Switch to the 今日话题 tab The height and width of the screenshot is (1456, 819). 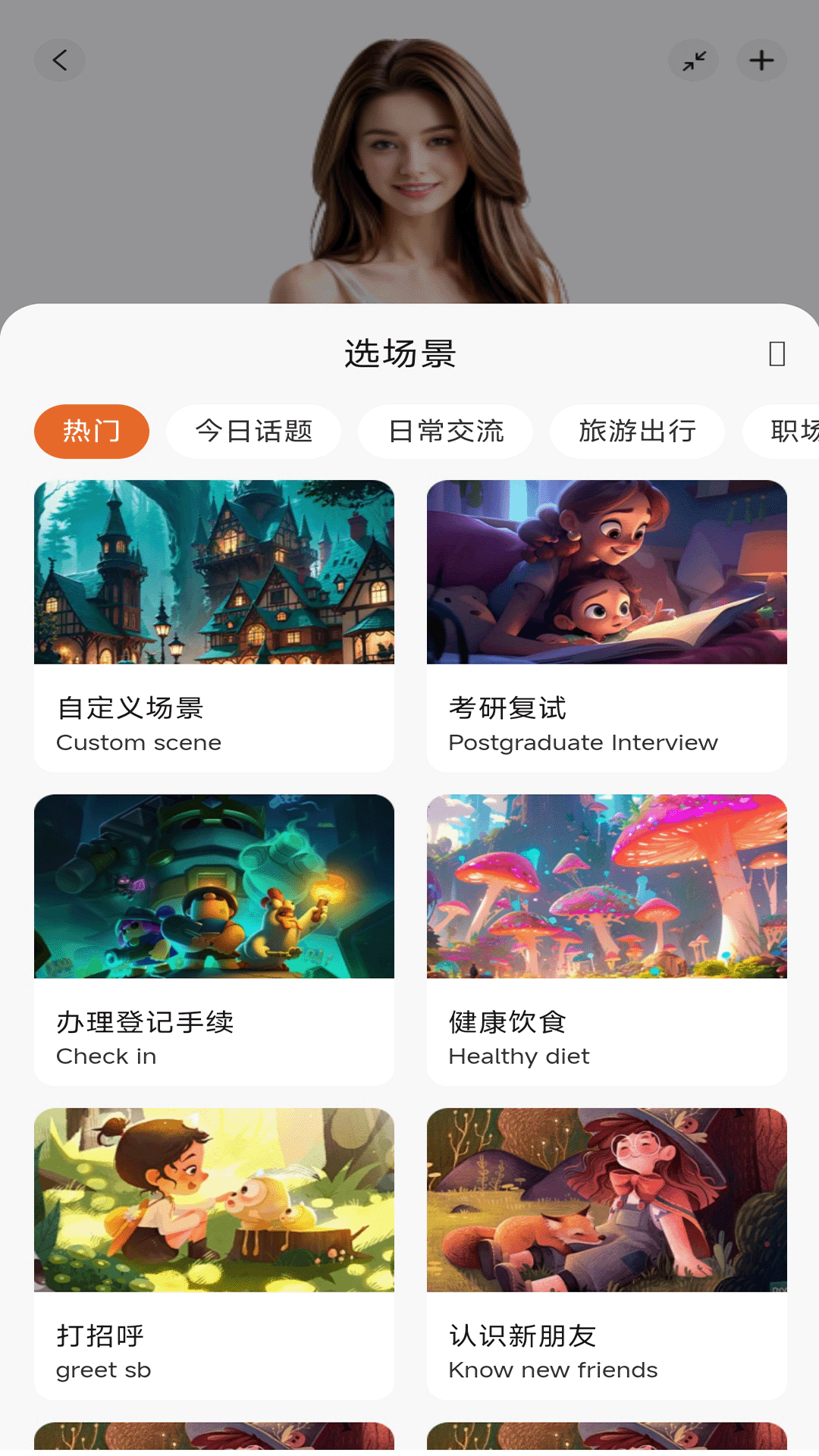tap(255, 431)
